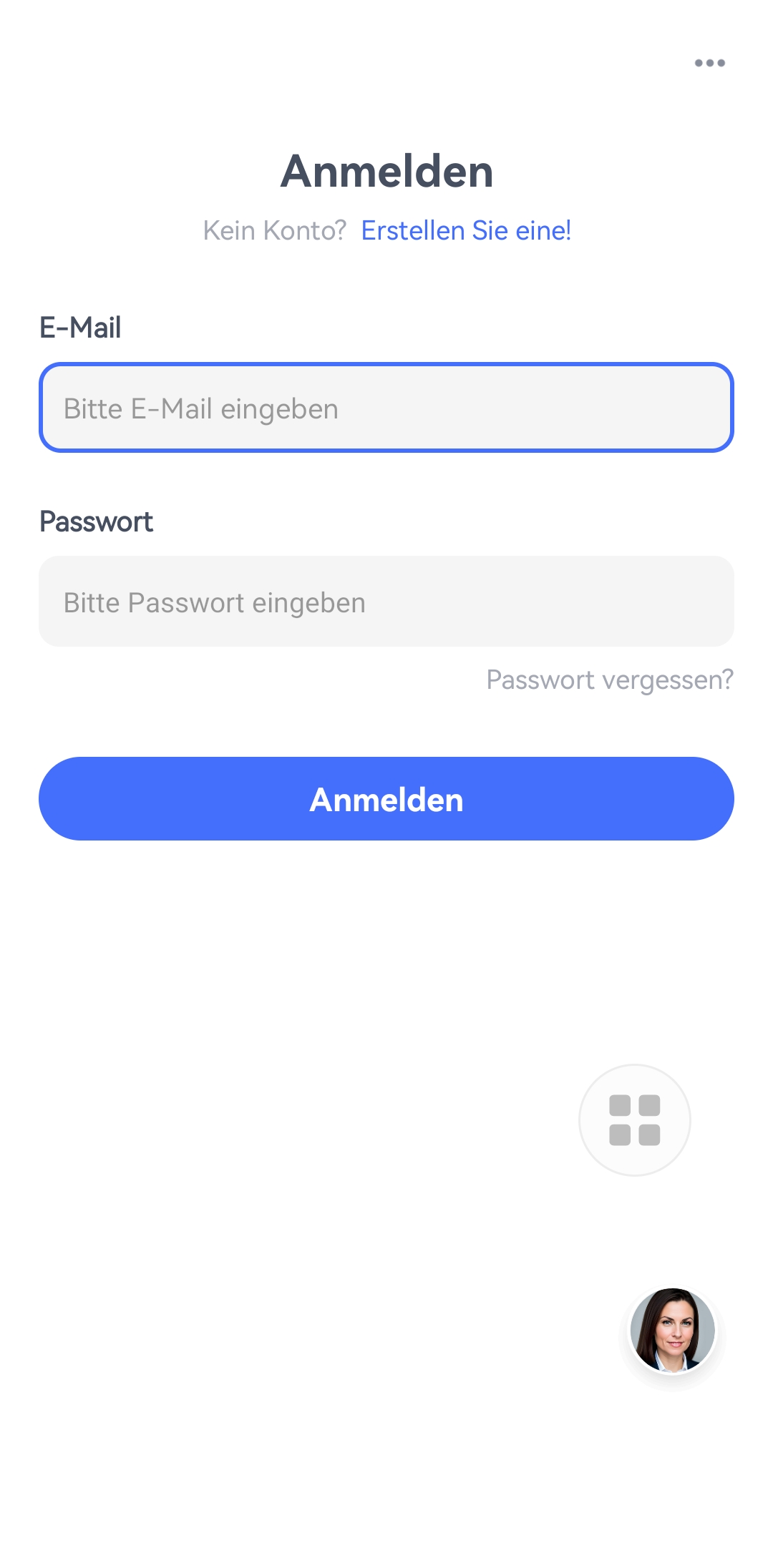Viewport: 773px width, 1568px height.
Task: Select the 'Kein Konto?' signup link
Action: (275, 230)
